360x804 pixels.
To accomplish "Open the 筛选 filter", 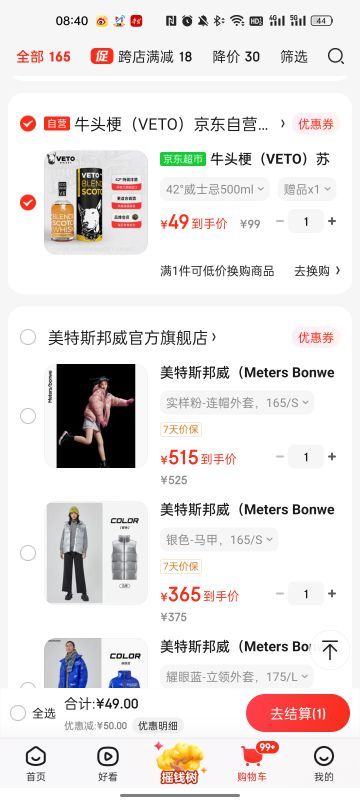I will coord(294,56).
